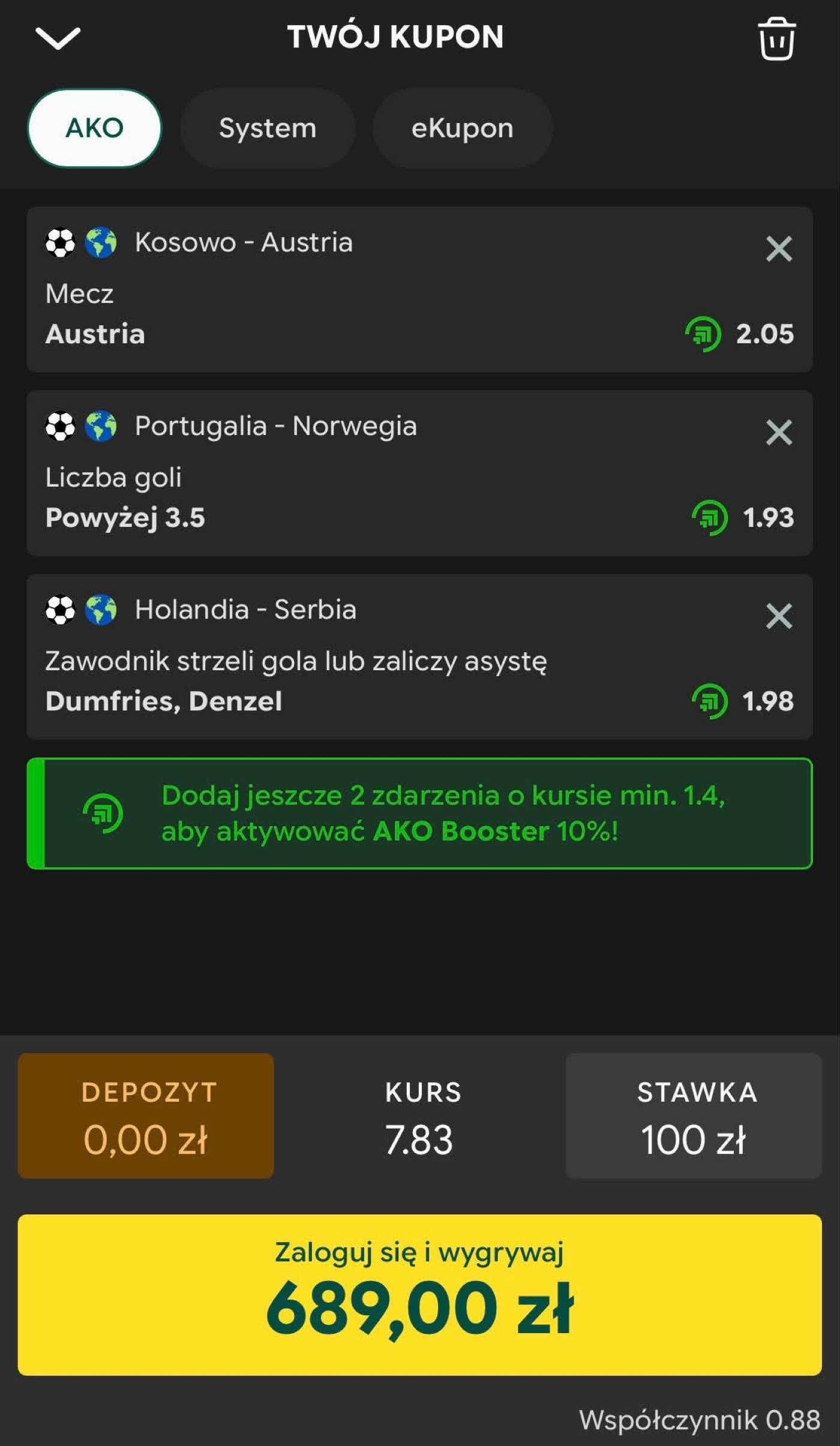This screenshot has height=1446, width=840.
Task: Remove the Portugalia - Norwegia bet
Action: pos(779,432)
